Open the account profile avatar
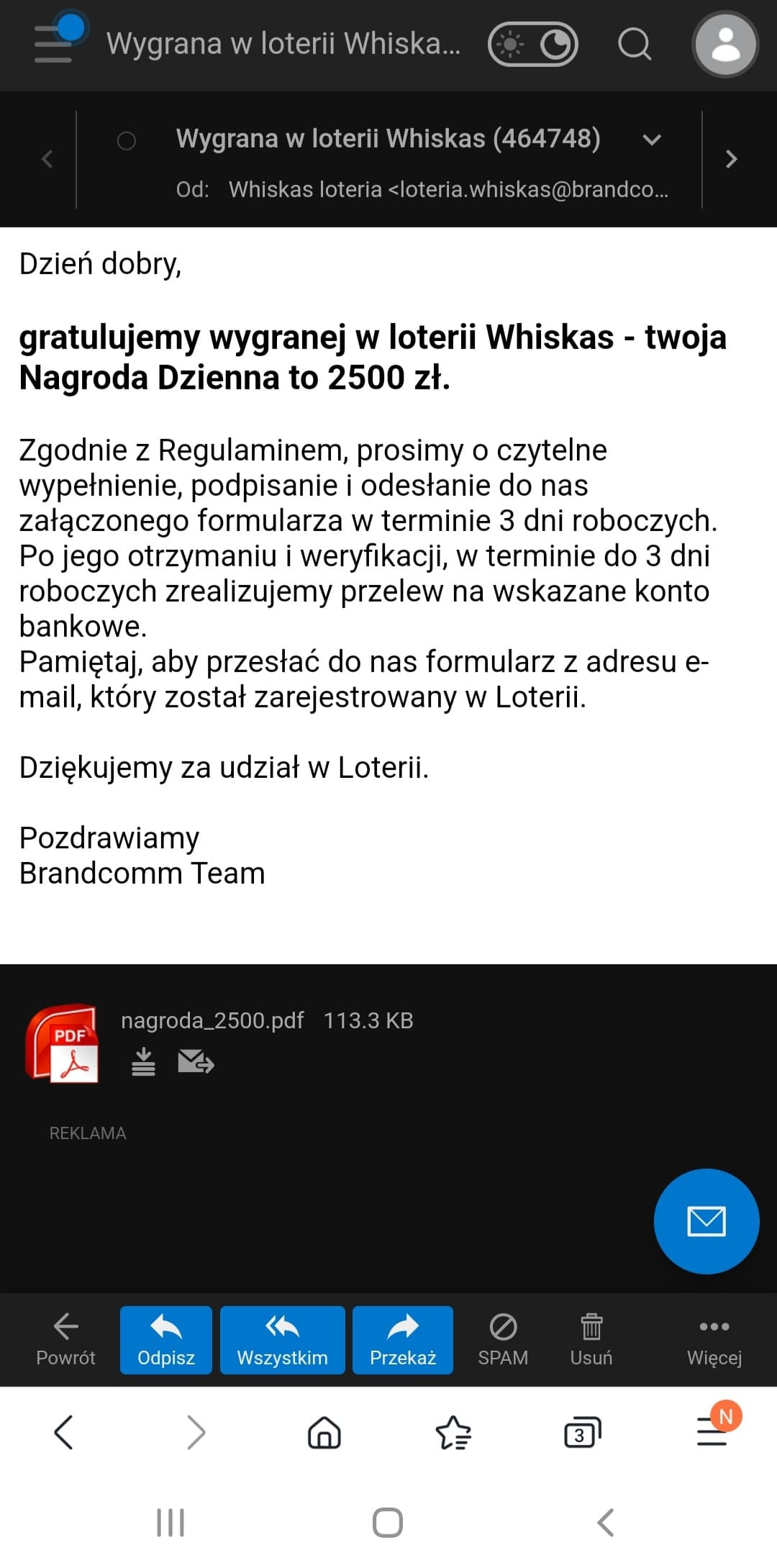Screen dimensions: 777x1568 coord(725,45)
